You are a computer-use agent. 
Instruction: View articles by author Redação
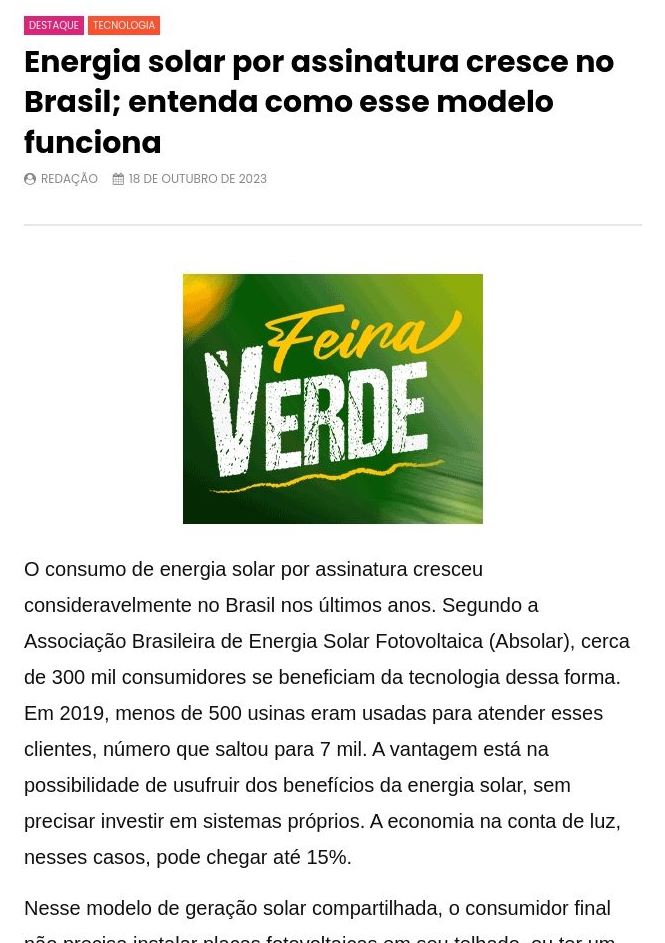(x=68, y=179)
